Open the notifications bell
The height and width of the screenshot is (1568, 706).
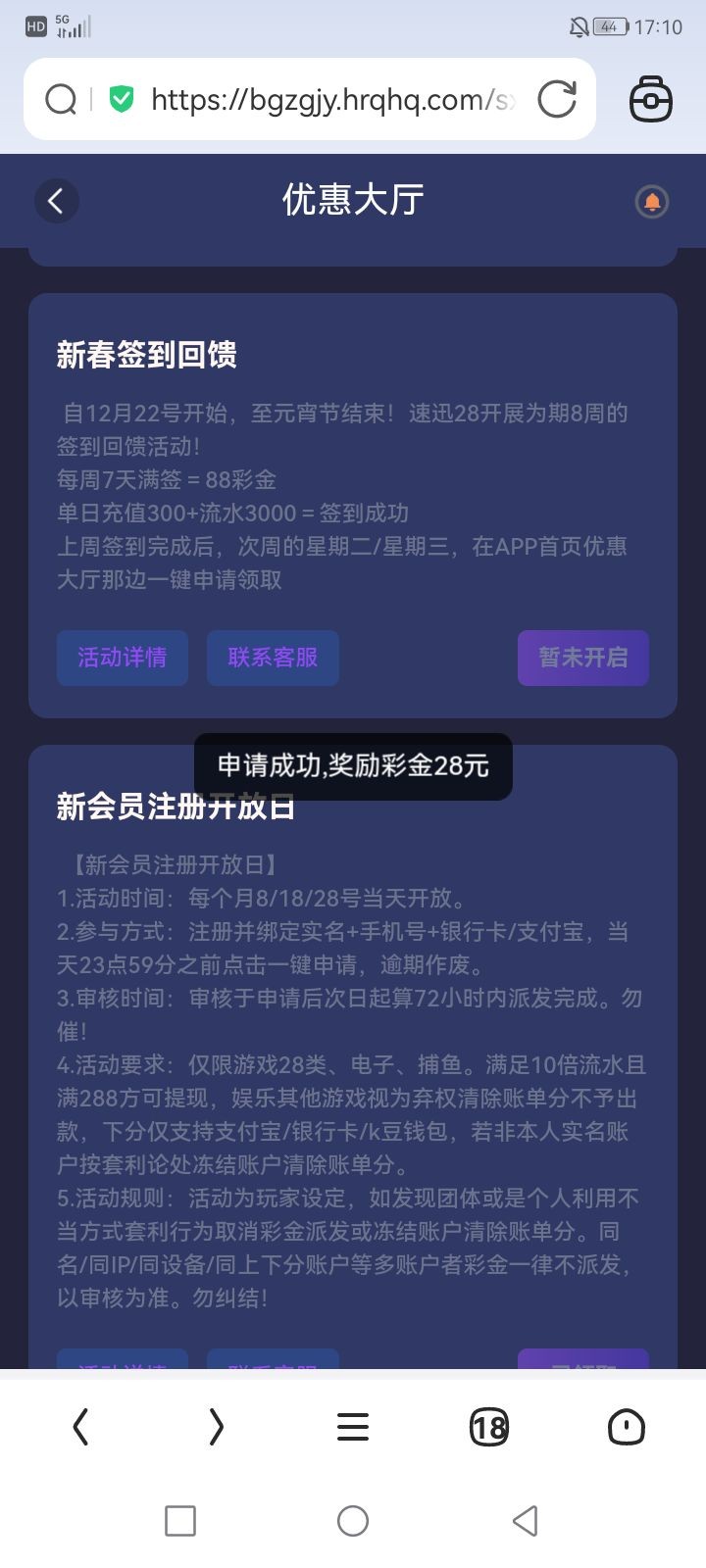(x=651, y=202)
